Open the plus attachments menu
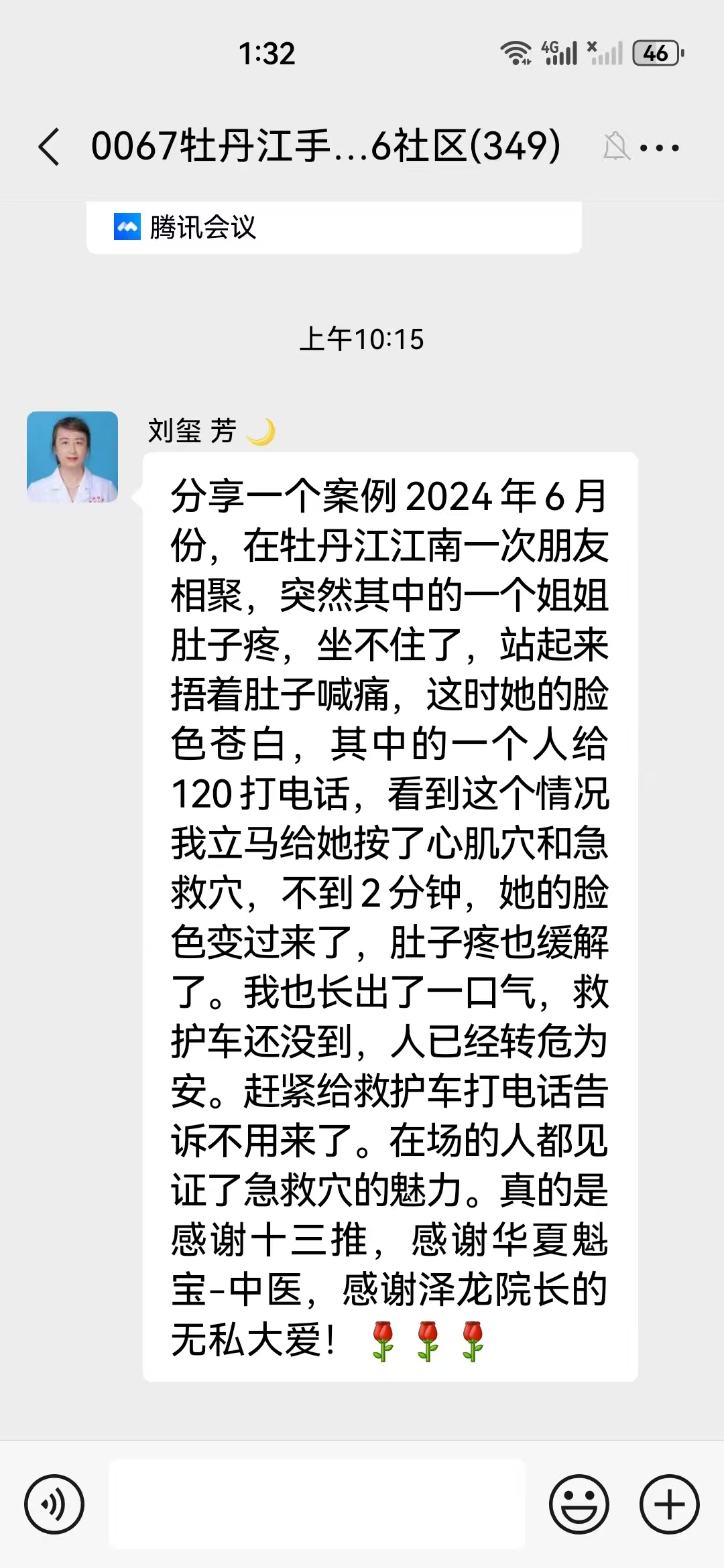This screenshot has width=724, height=1568. (x=669, y=1504)
